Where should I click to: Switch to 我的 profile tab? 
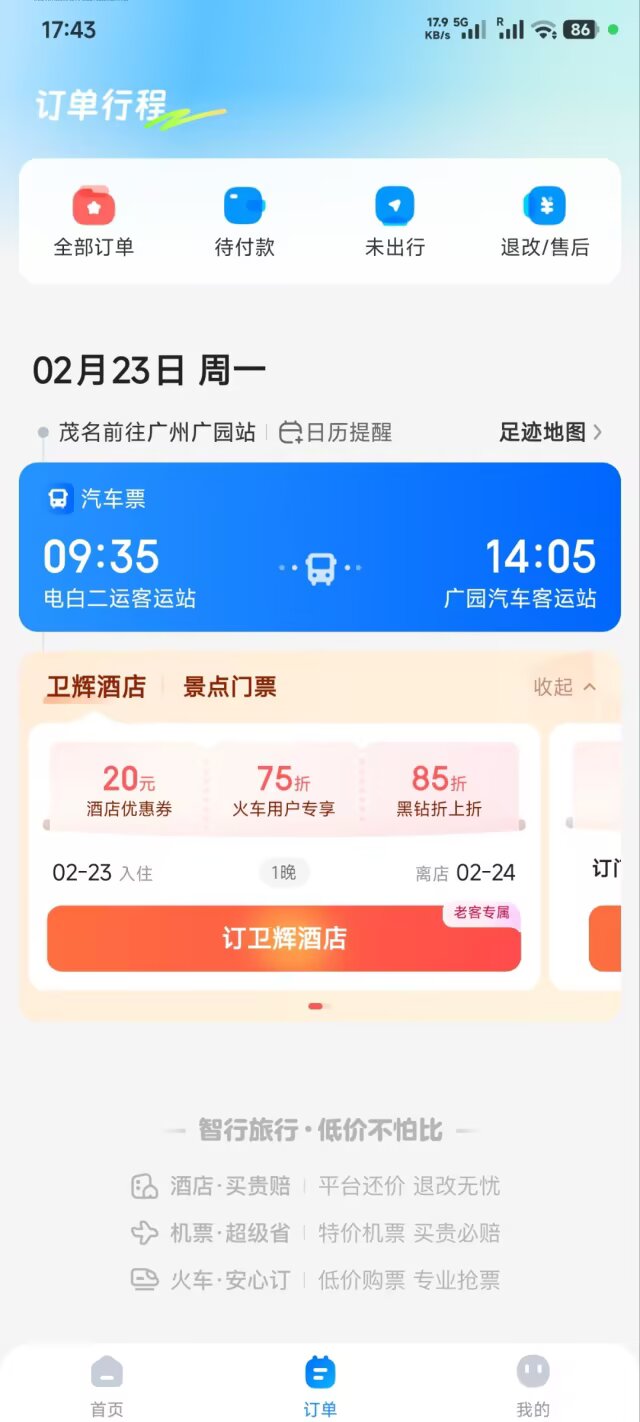[533, 1385]
